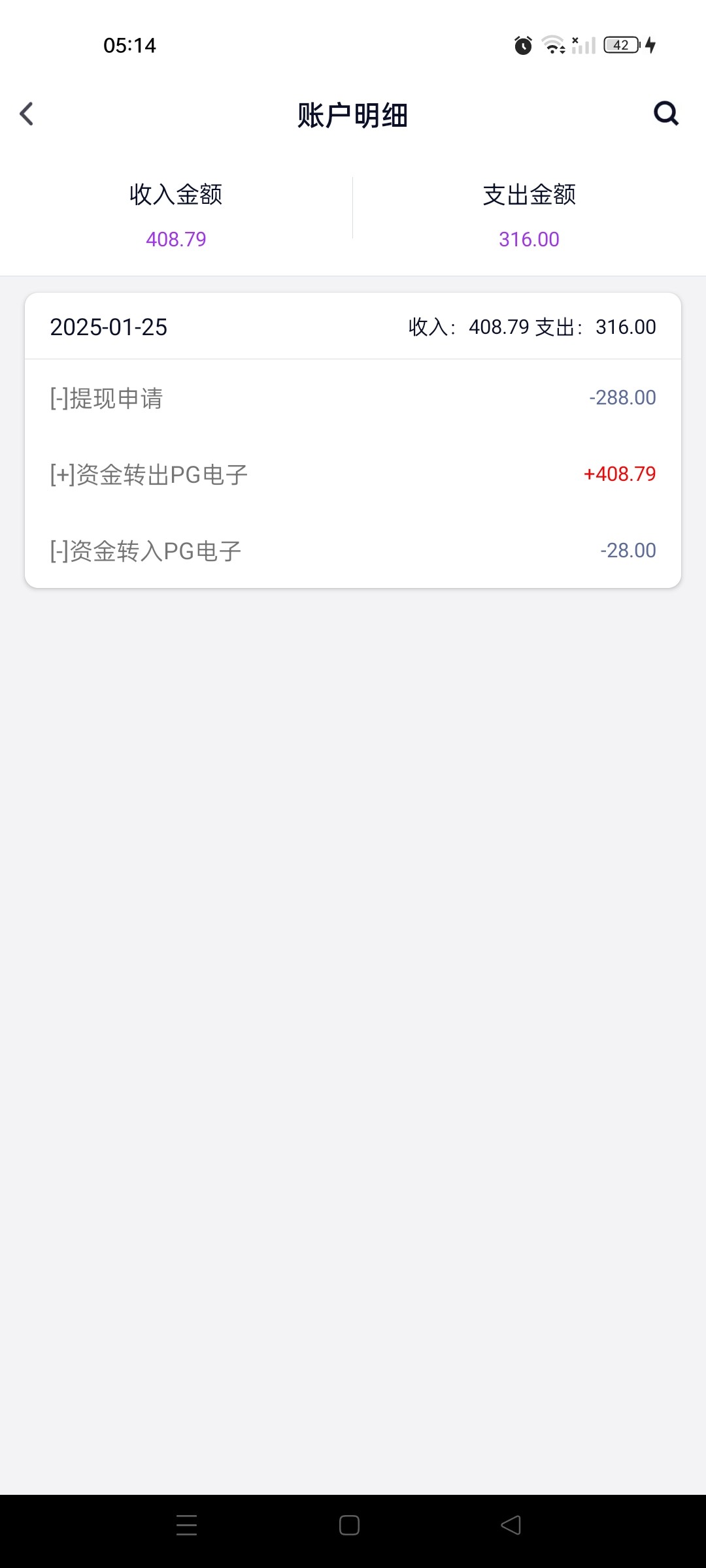
Task: Open the 提现申请 transaction entry
Action: tap(353, 398)
